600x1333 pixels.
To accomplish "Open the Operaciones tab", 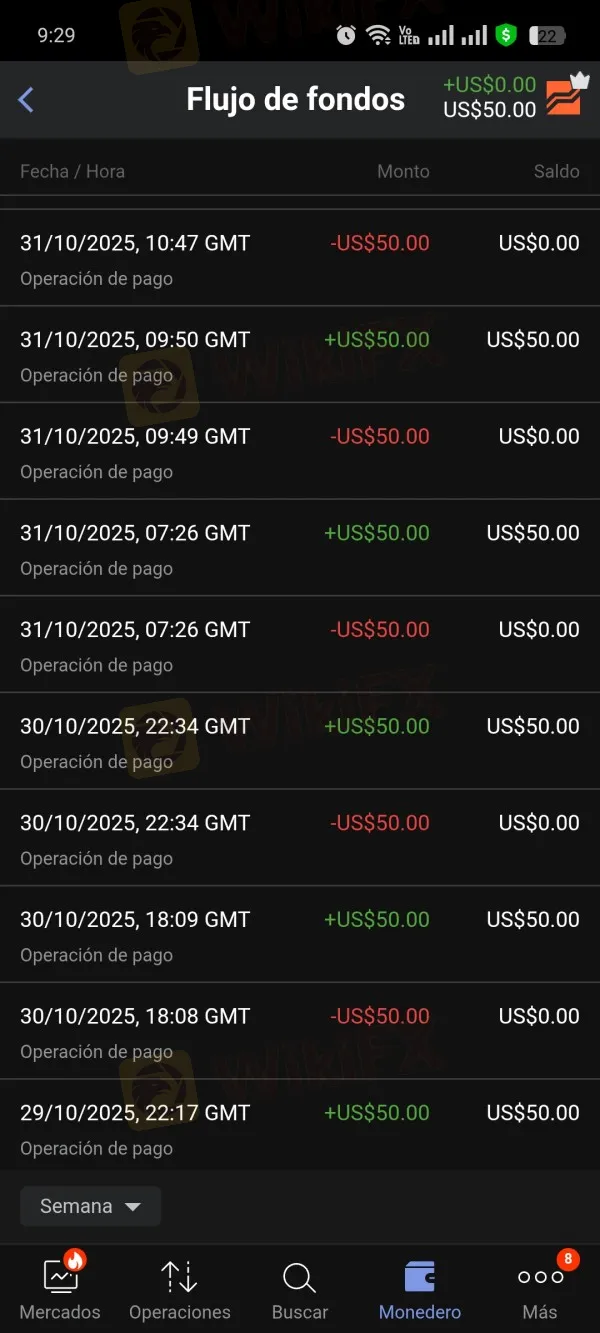I will (180, 1288).
